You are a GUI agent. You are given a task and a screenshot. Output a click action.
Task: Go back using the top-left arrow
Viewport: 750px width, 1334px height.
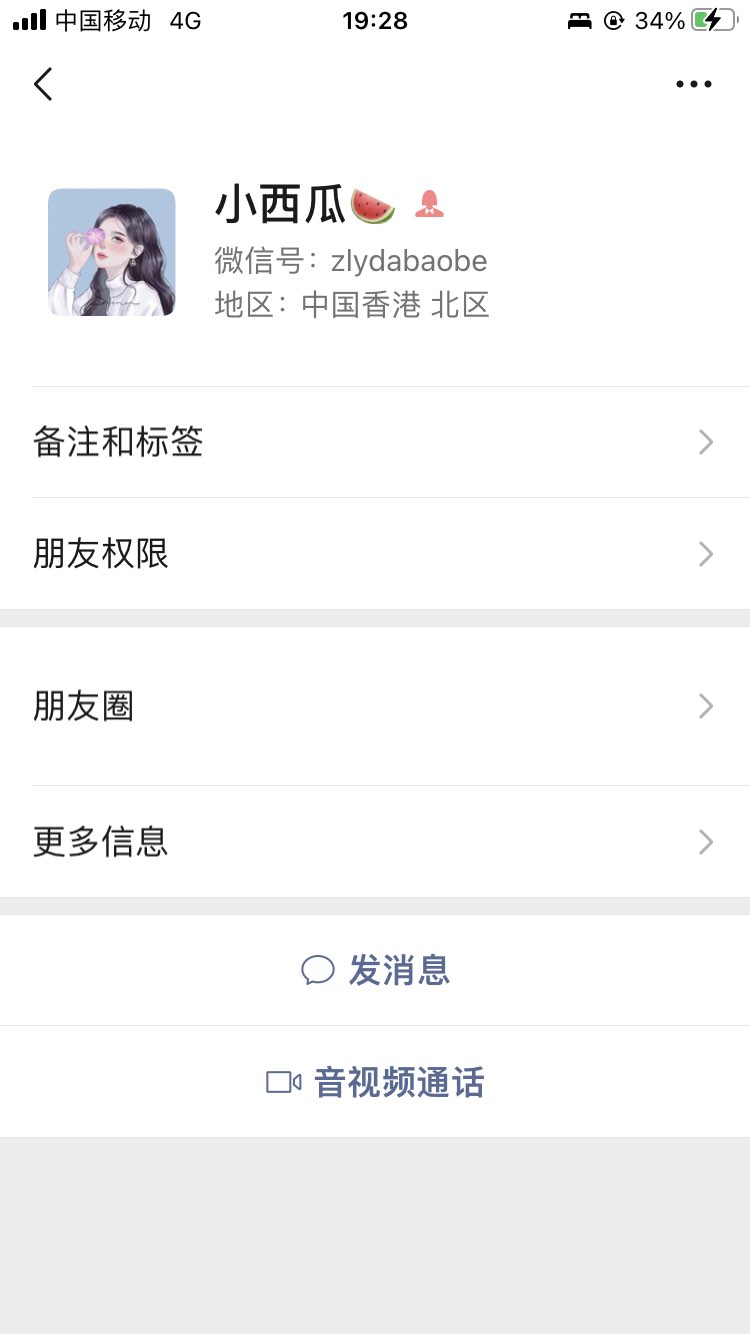point(43,84)
